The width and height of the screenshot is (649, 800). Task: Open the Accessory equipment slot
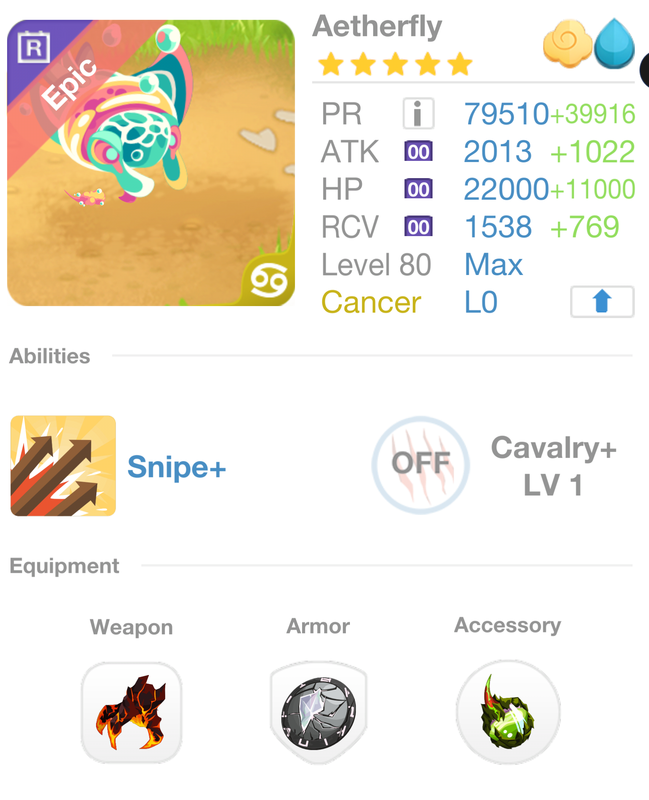507,712
